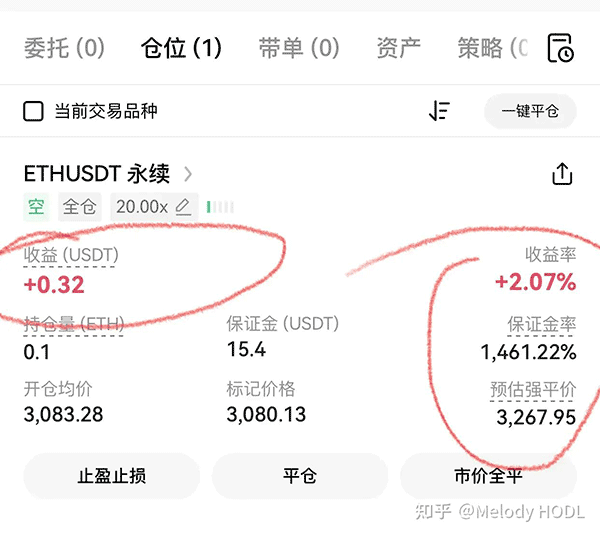Open the ETHUSDT 永续 contract details
Screen dimensions: 600x538
[x=108, y=174]
